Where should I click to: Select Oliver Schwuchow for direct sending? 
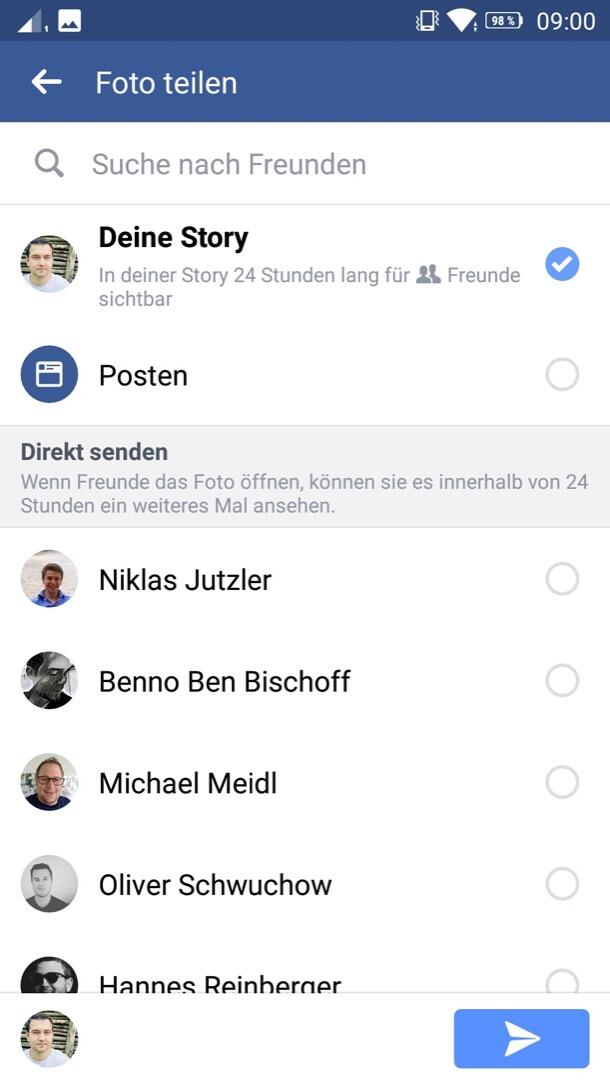tap(562, 884)
